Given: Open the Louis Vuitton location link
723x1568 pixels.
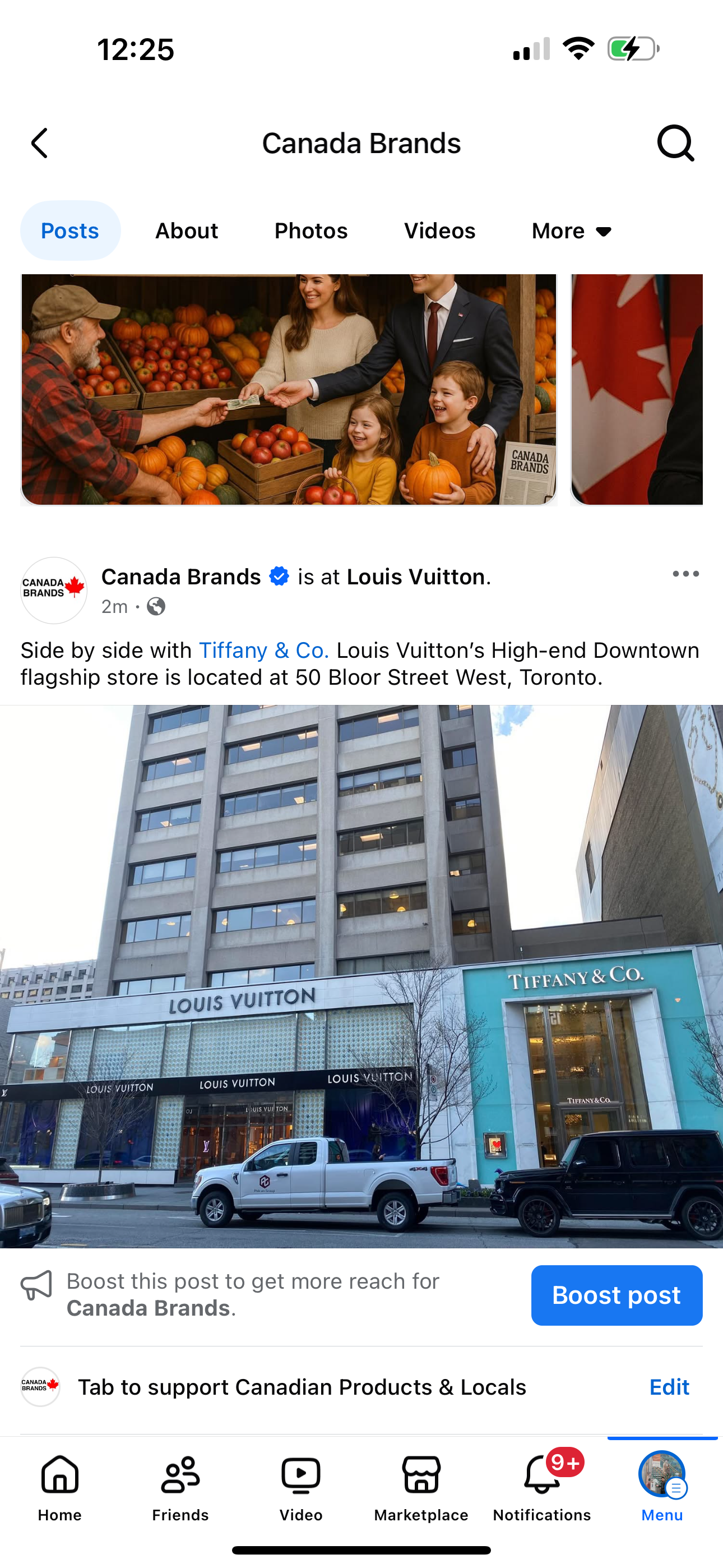Looking at the screenshot, I should pos(416,577).
